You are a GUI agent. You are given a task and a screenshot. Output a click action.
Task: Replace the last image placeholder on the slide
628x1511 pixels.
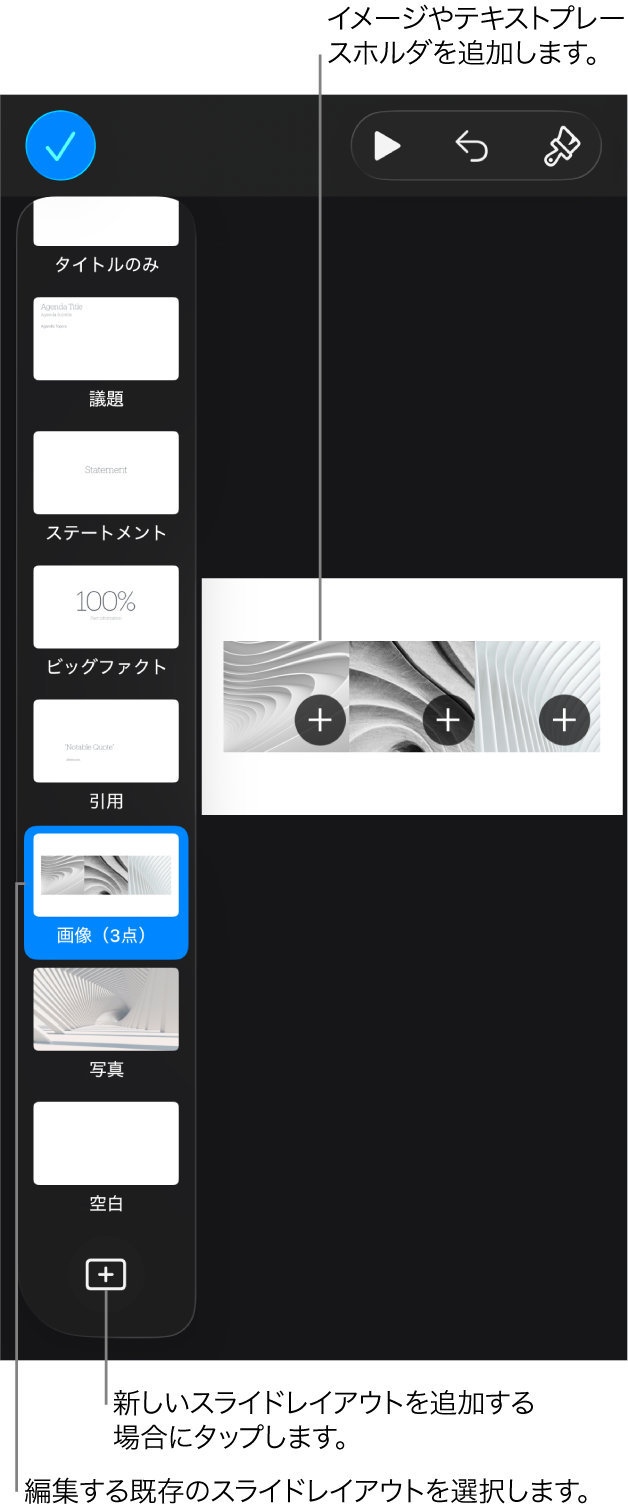coord(565,719)
